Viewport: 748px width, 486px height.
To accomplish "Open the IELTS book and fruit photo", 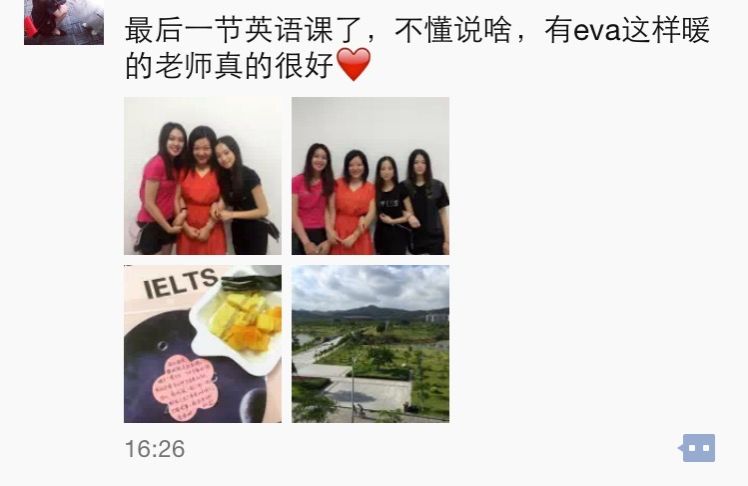I will 203,344.
